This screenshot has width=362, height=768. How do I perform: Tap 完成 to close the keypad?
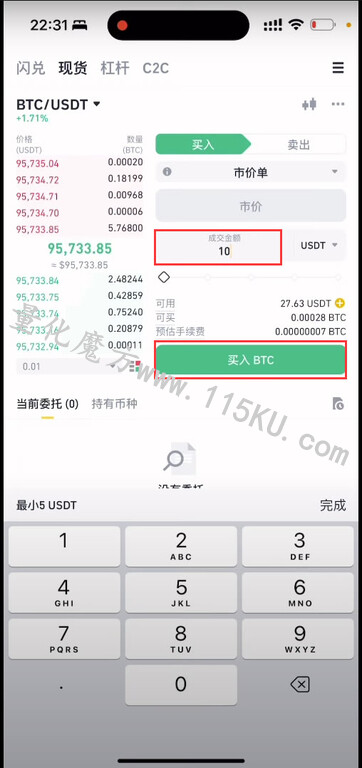(x=333, y=505)
